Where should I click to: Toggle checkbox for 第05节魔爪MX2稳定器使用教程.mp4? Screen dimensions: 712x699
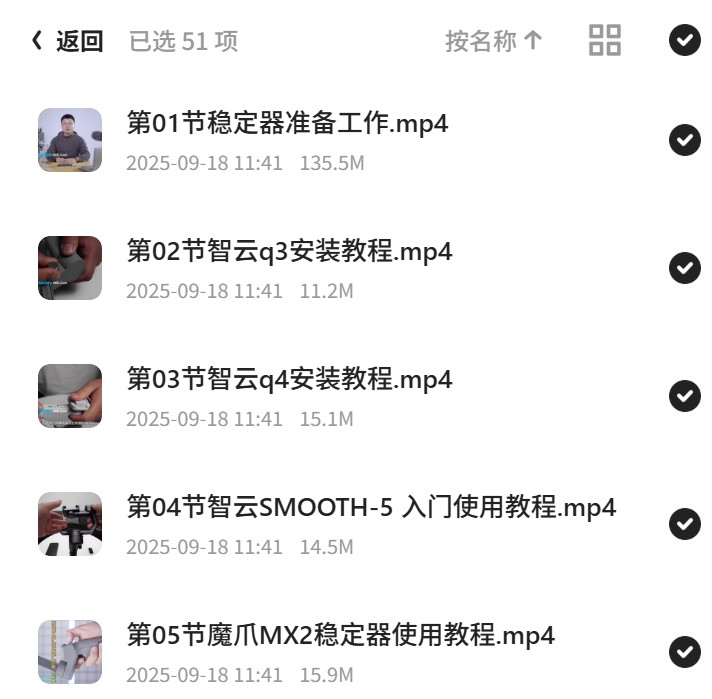click(684, 652)
